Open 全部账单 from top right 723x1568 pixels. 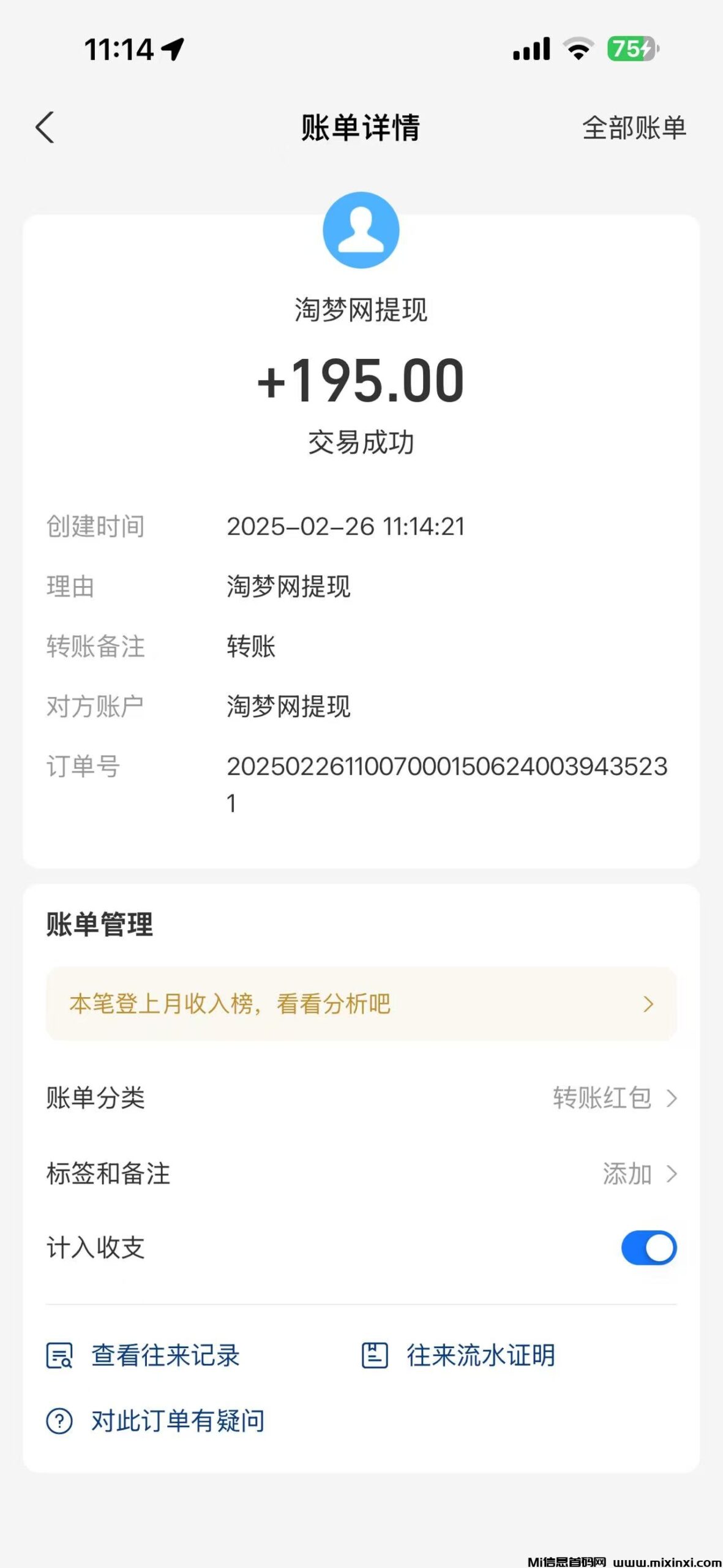click(634, 128)
